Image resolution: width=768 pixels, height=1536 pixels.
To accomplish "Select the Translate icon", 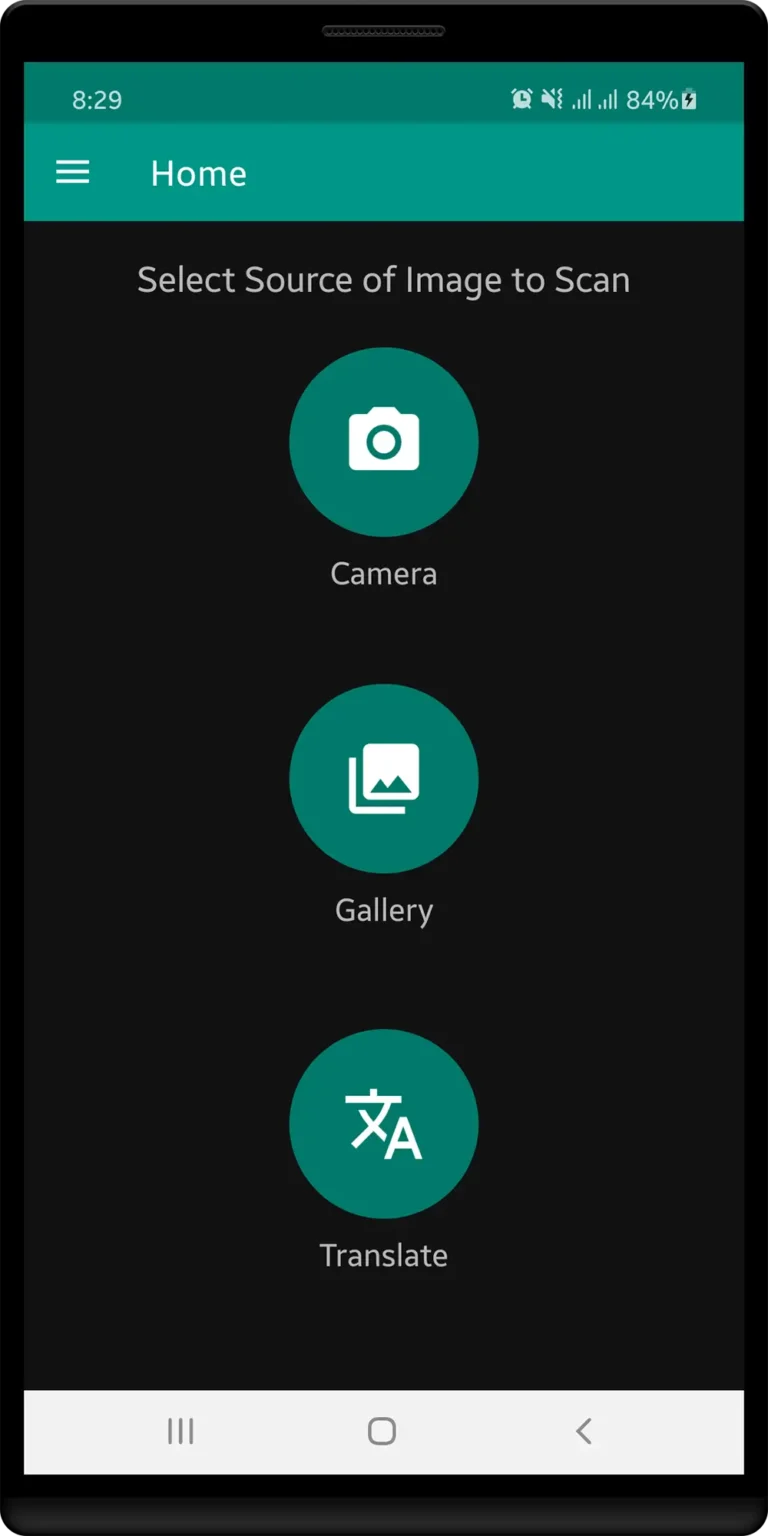I will [383, 1123].
